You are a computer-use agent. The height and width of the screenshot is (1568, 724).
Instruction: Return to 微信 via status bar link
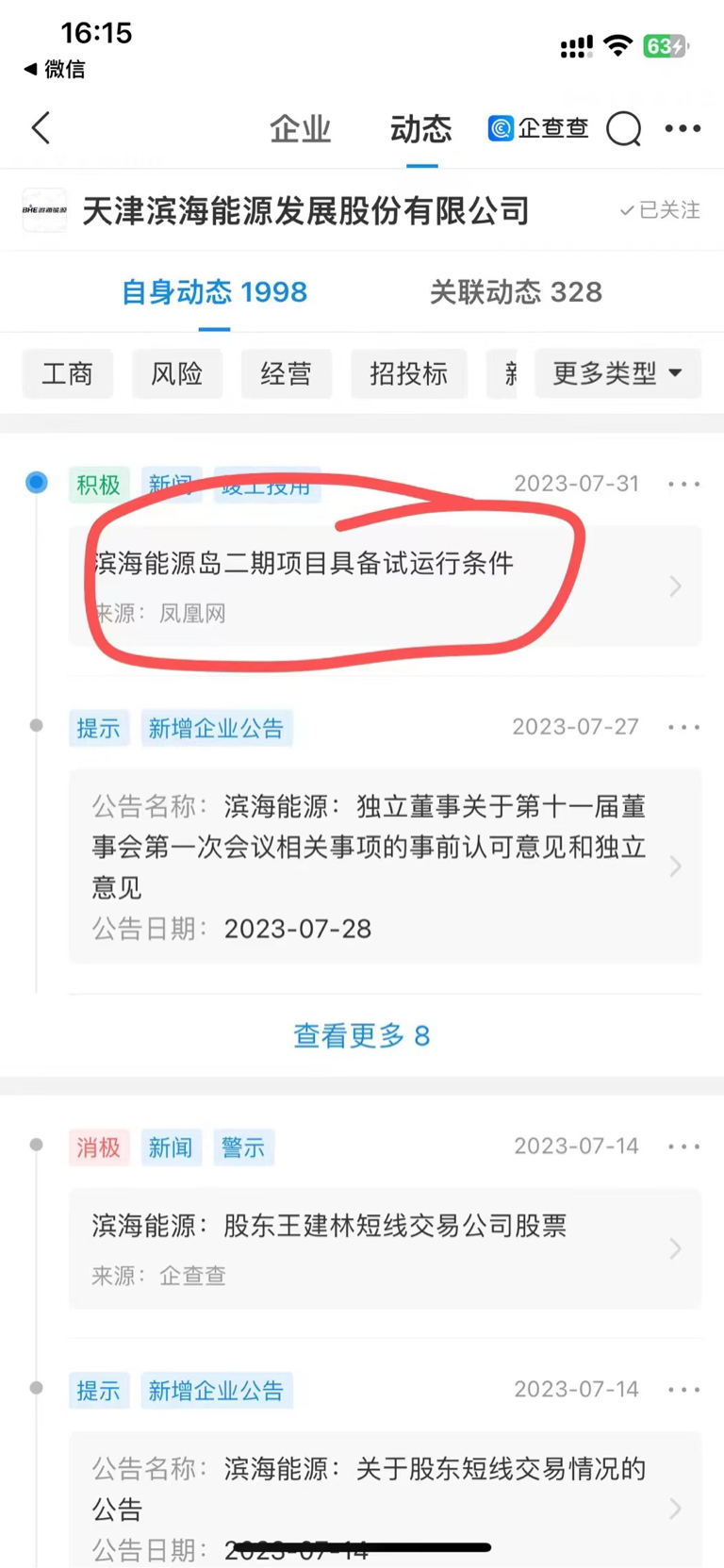pyautogui.click(x=55, y=69)
